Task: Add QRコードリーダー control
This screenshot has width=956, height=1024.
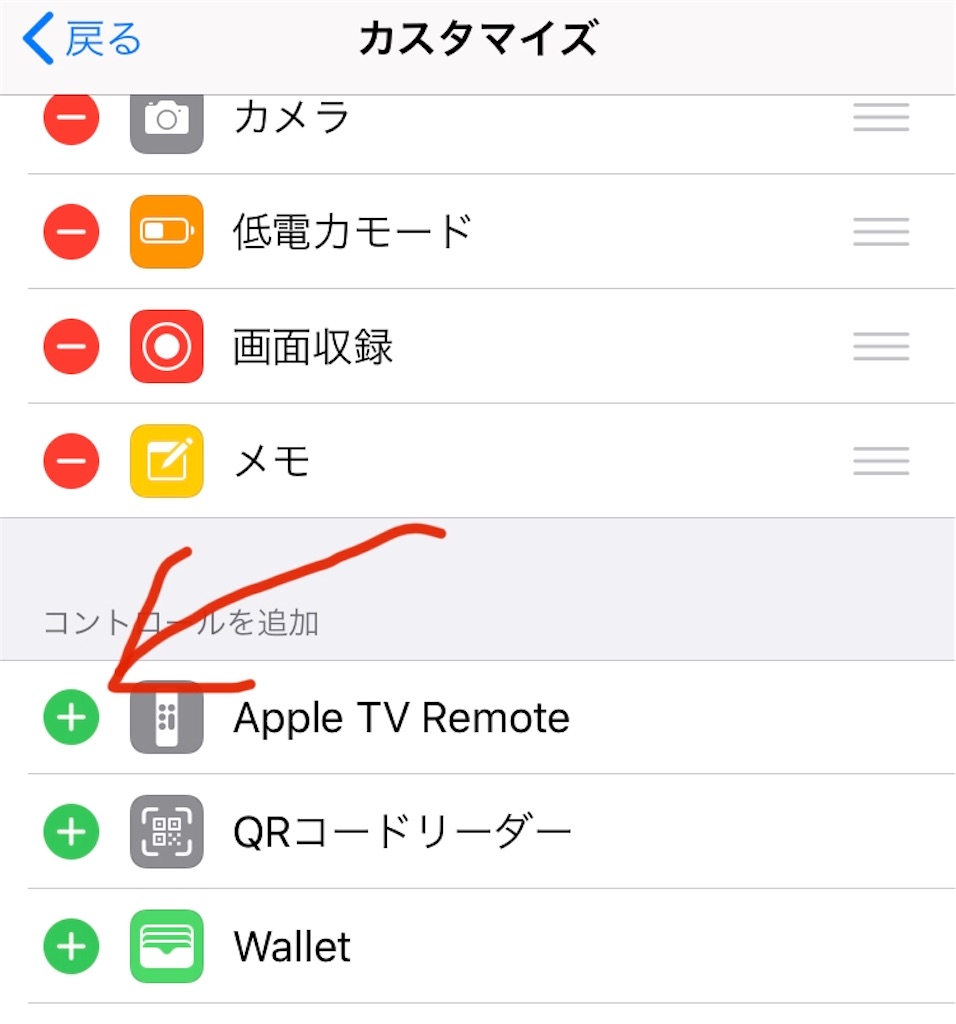Action: coord(71,831)
